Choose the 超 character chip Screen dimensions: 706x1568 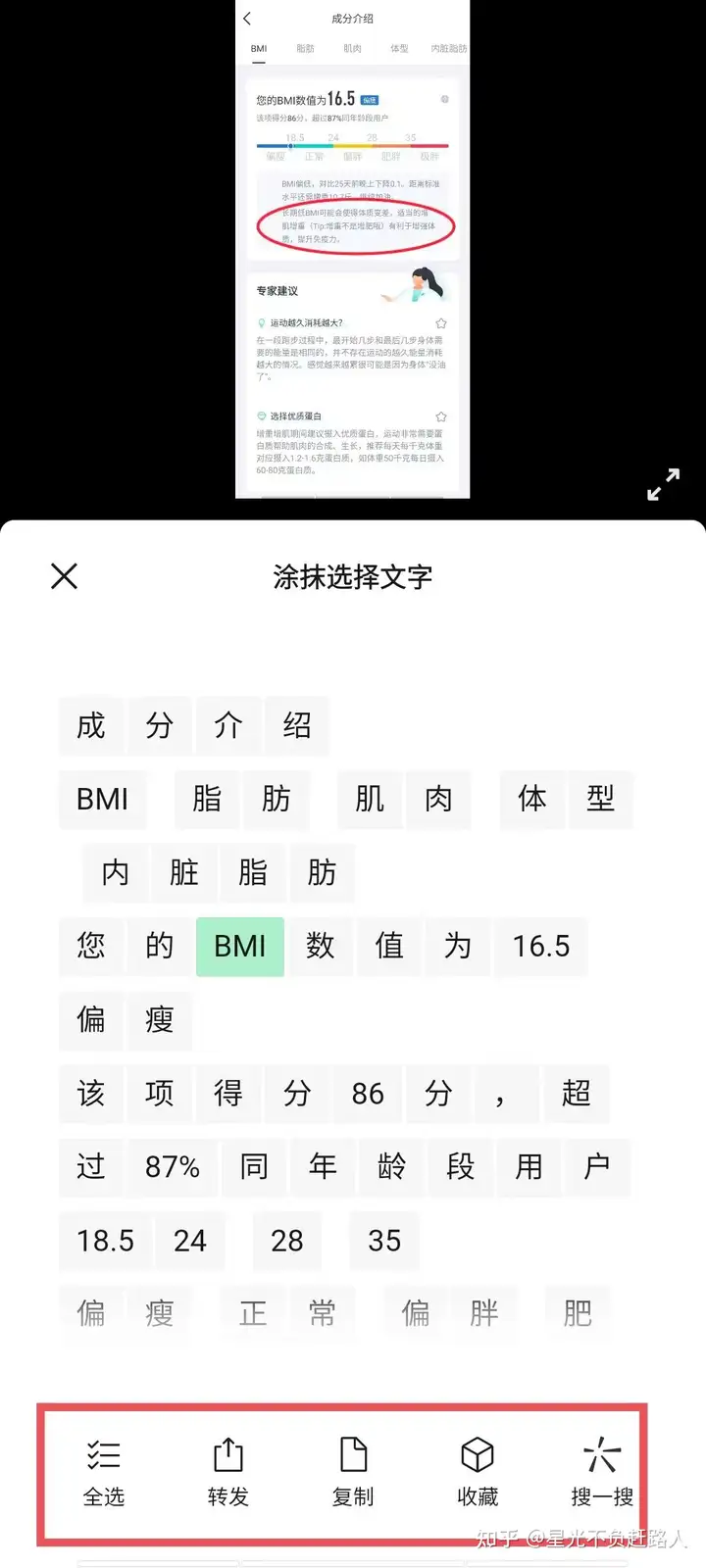[x=577, y=1094]
